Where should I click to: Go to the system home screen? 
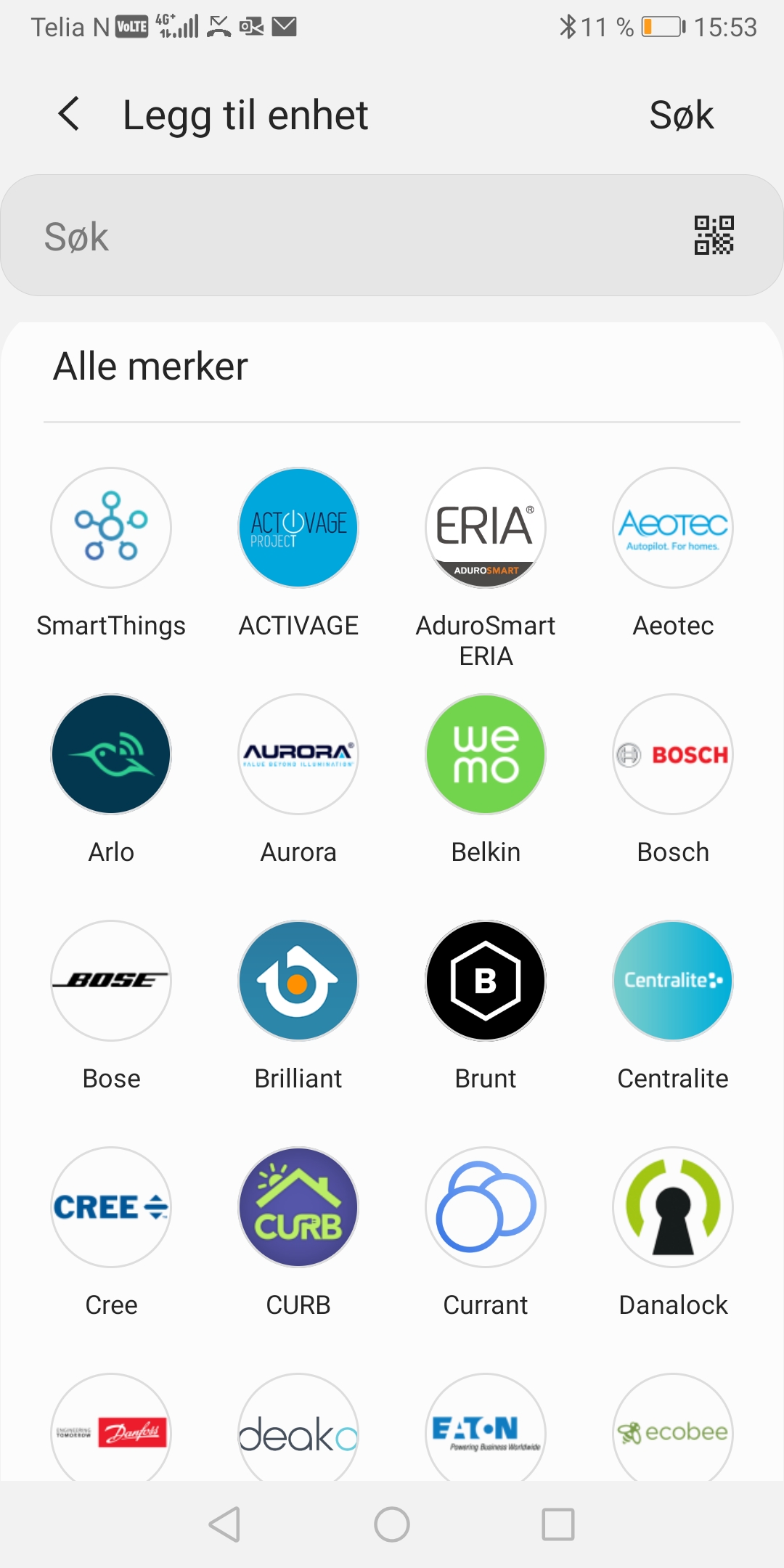click(x=392, y=1524)
